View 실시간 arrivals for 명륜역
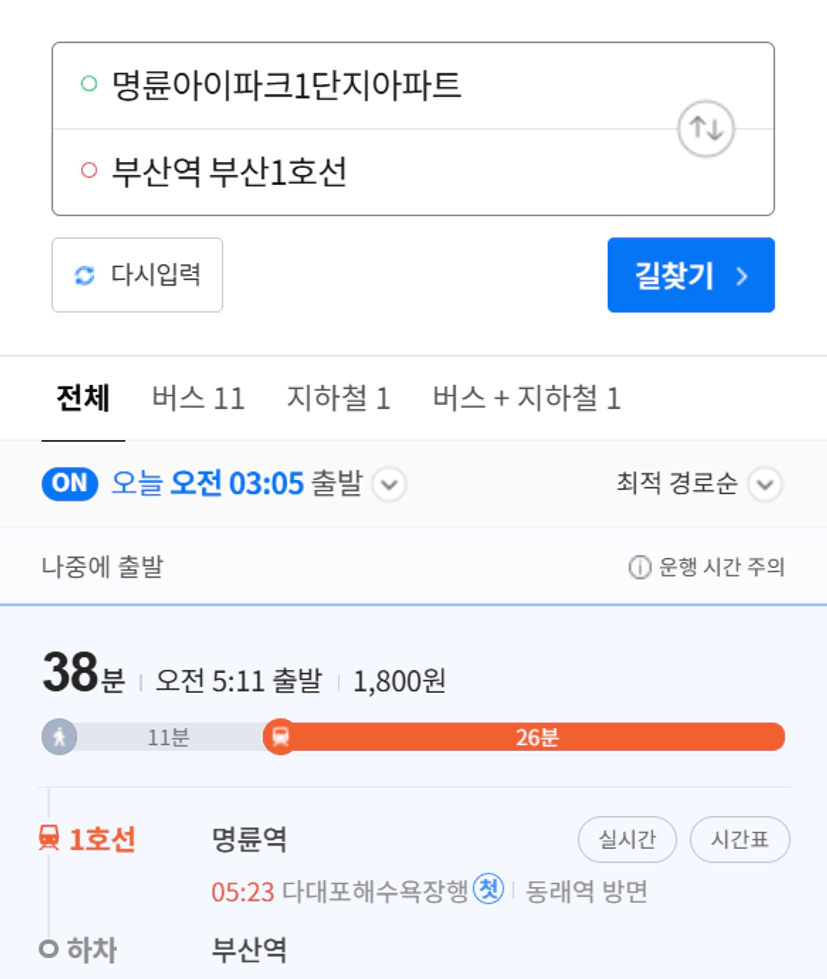This screenshot has height=979, width=827. pos(627,839)
